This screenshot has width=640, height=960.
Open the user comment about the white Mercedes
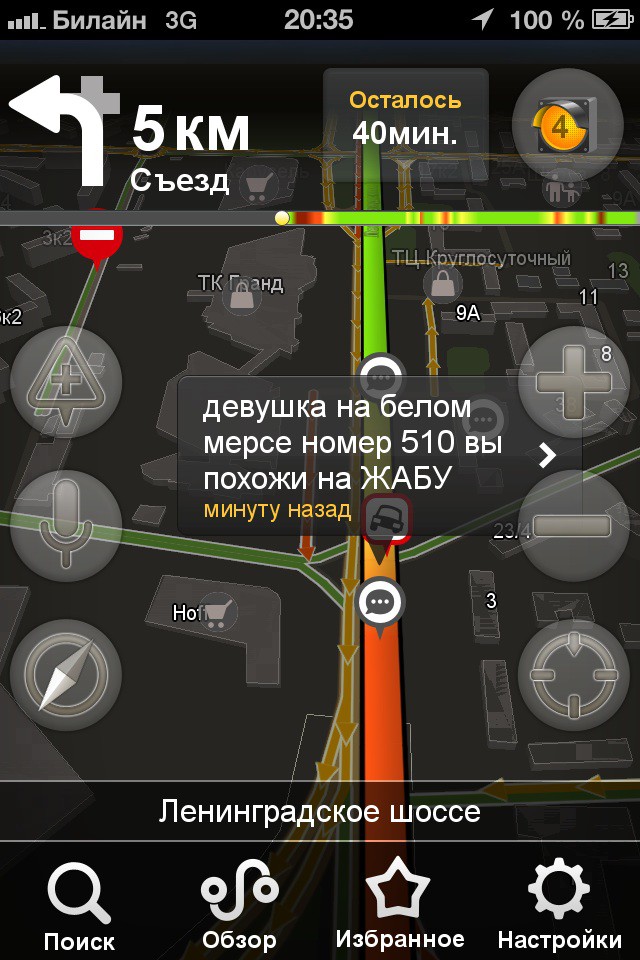(380, 455)
